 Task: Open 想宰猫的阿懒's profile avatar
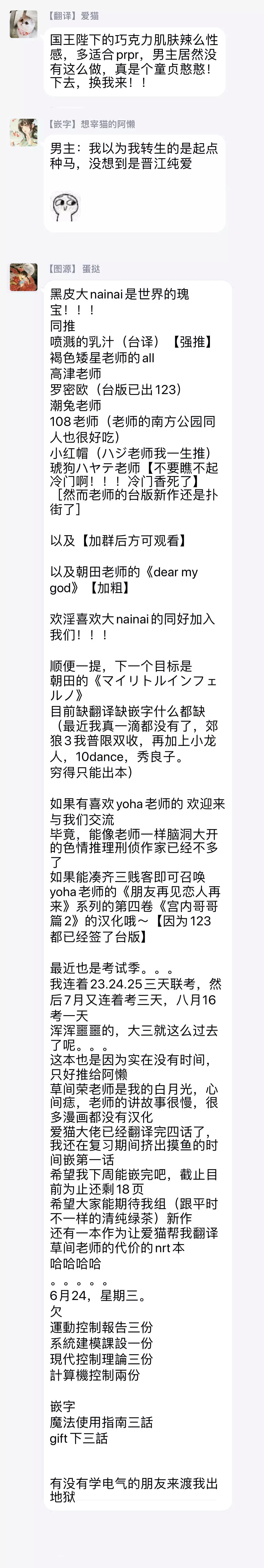tap(24, 133)
